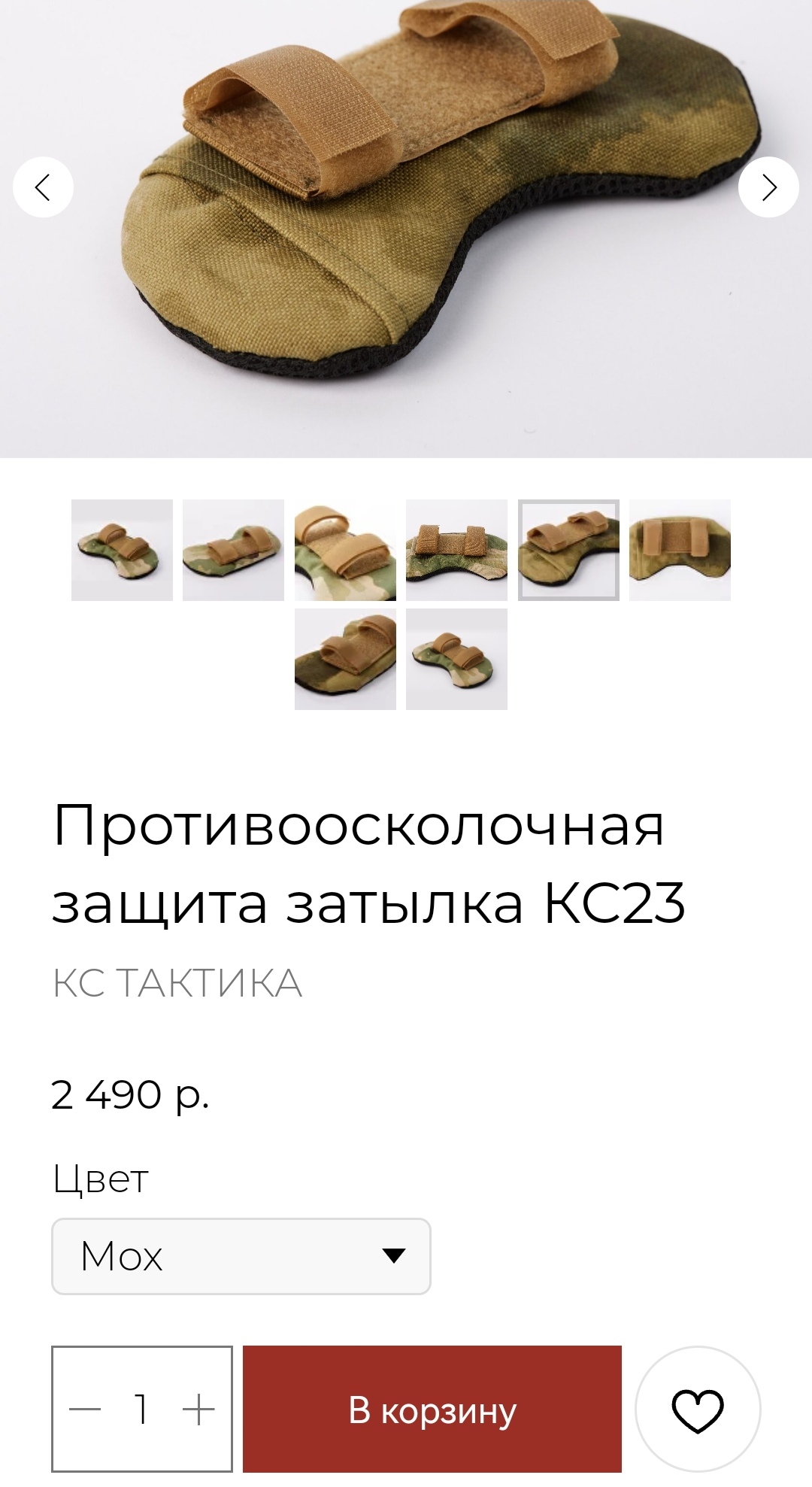This screenshot has width=812, height=1487.
Task: Select the third gallery thumbnail
Action: 345,550
